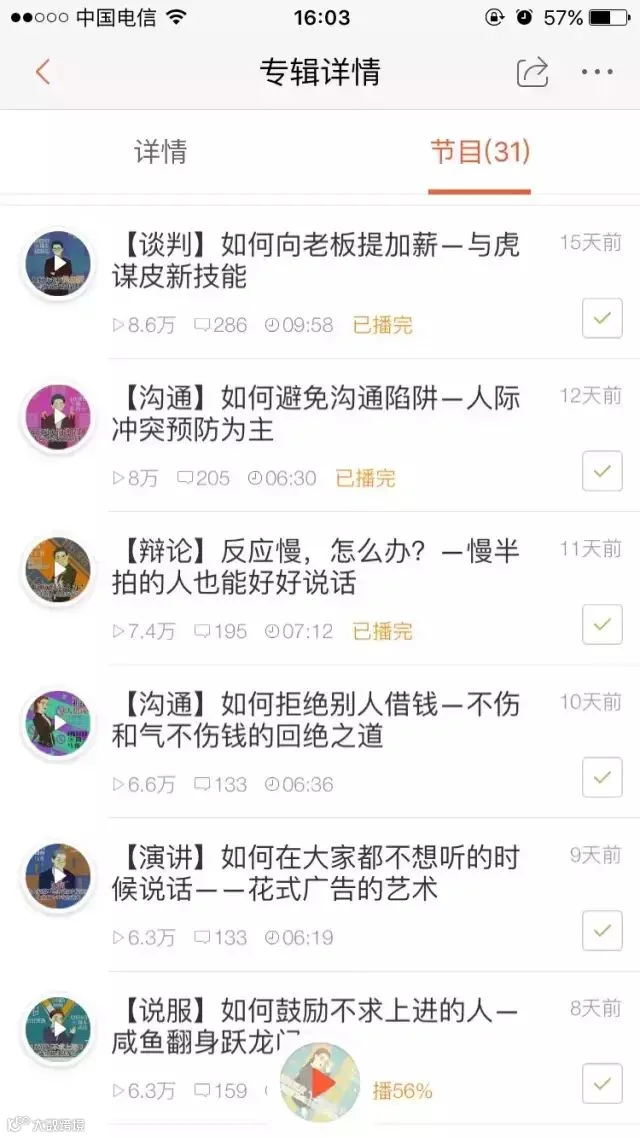
Task: Open the three-dot overflow menu
Action: (597, 72)
